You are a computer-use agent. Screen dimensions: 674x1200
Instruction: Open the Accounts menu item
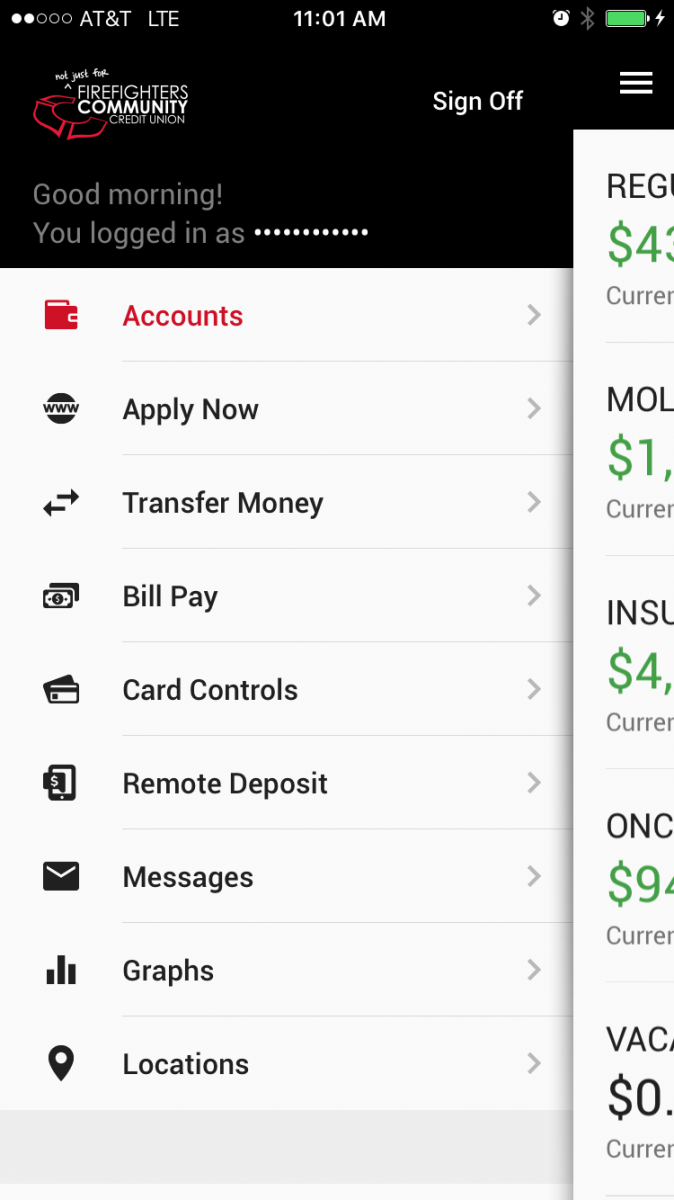pos(287,315)
